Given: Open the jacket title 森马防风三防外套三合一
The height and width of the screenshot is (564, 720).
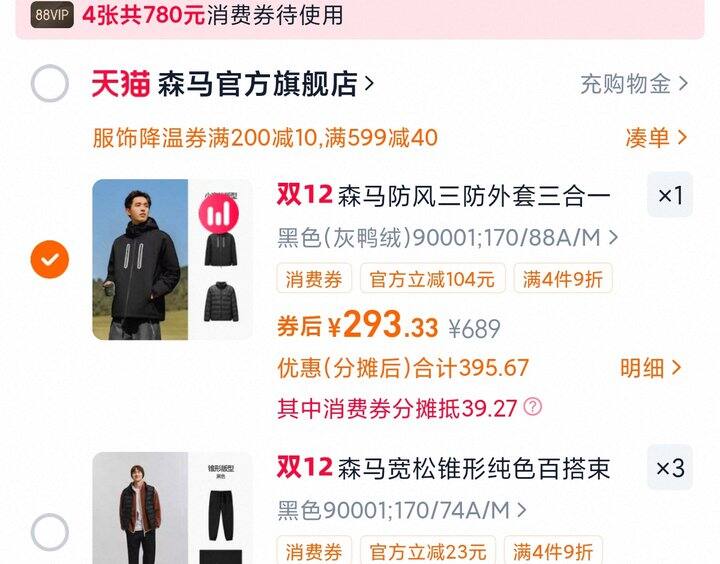Looking at the screenshot, I should coord(444,196).
